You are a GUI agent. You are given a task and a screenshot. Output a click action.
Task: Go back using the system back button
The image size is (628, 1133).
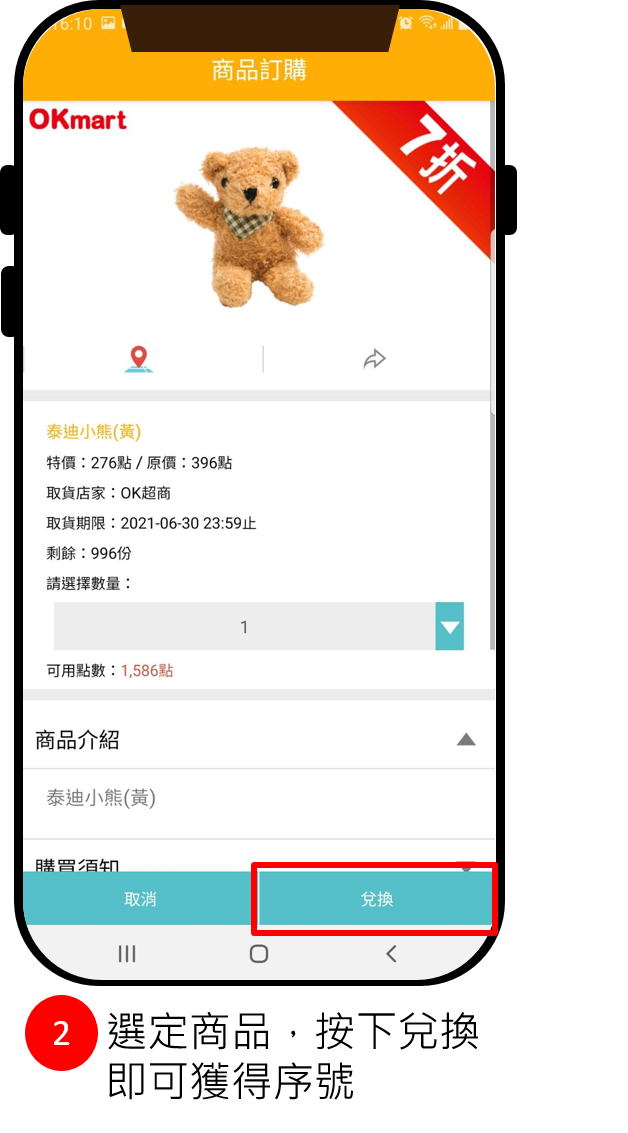point(391,954)
